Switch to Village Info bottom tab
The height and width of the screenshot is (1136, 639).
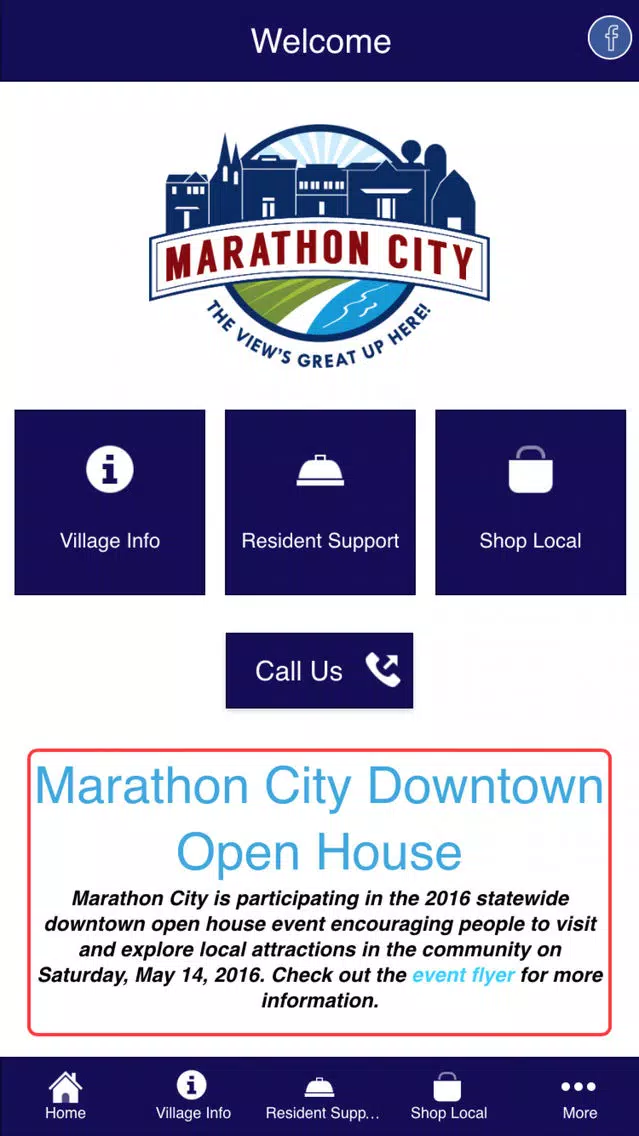[193, 1096]
